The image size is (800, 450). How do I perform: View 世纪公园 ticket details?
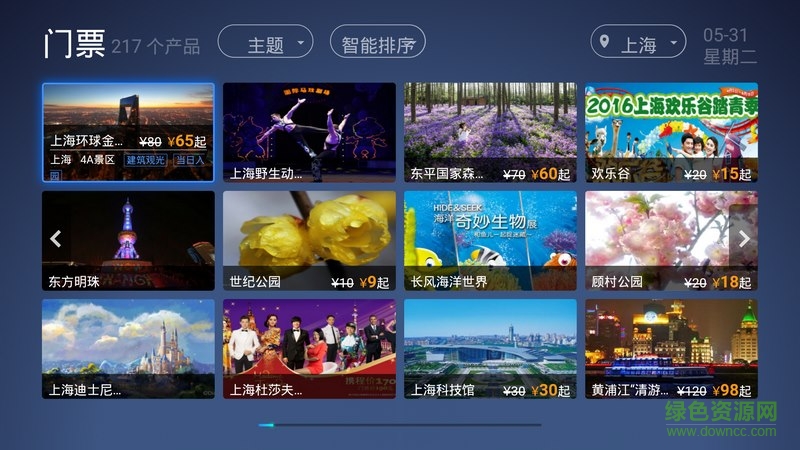309,240
